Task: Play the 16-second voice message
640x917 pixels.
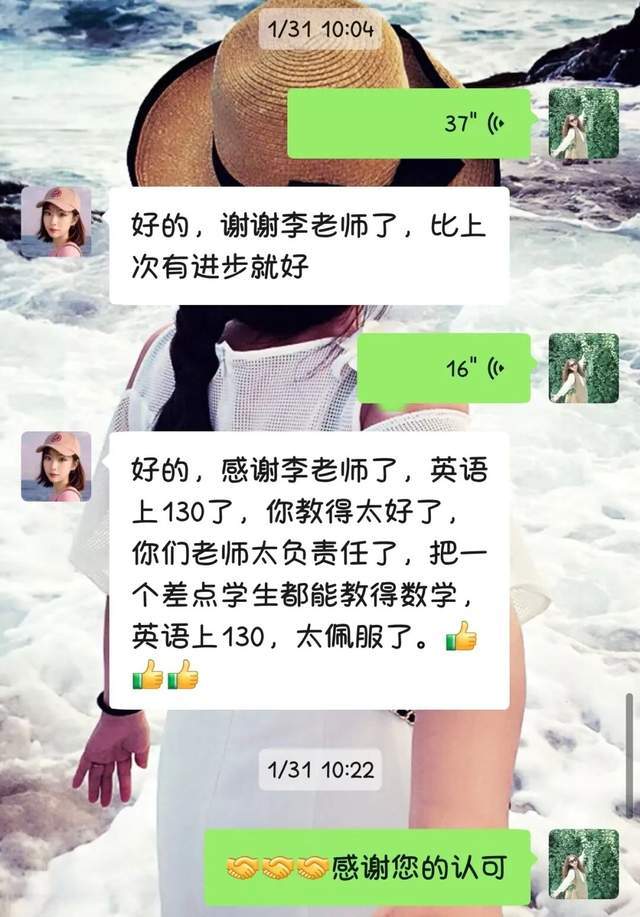Action: (x=444, y=368)
